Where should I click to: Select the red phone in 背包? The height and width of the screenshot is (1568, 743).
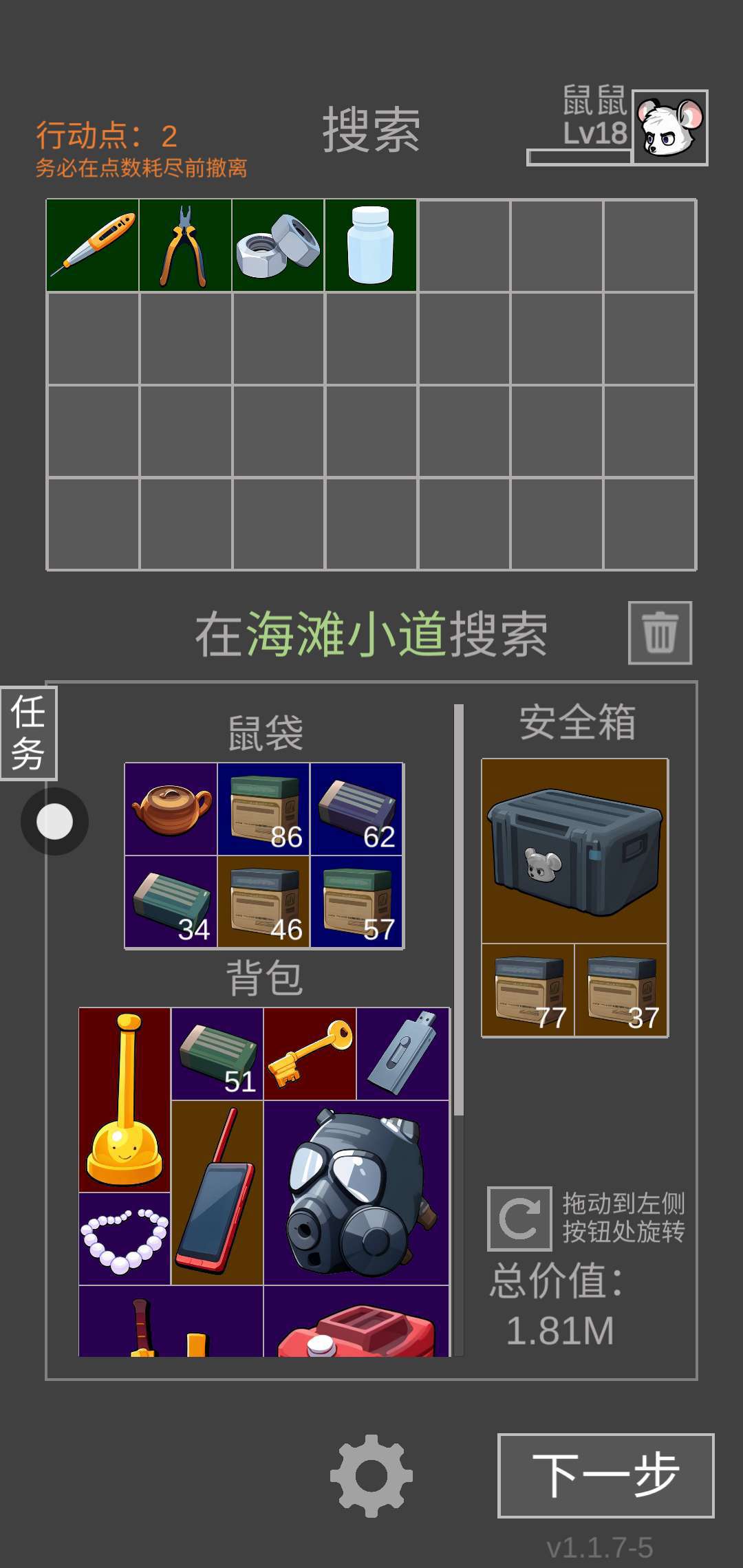(x=217, y=1193)
